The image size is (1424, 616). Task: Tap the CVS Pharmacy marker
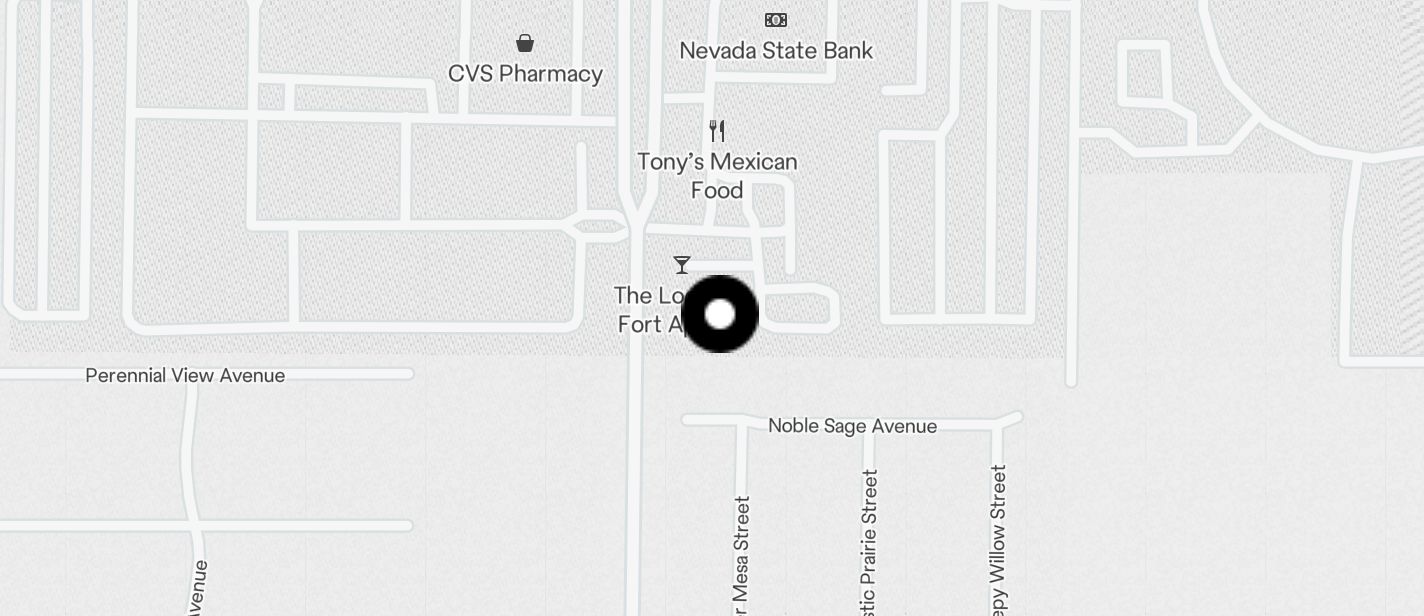pyautogui.click(x=525, y=44)
